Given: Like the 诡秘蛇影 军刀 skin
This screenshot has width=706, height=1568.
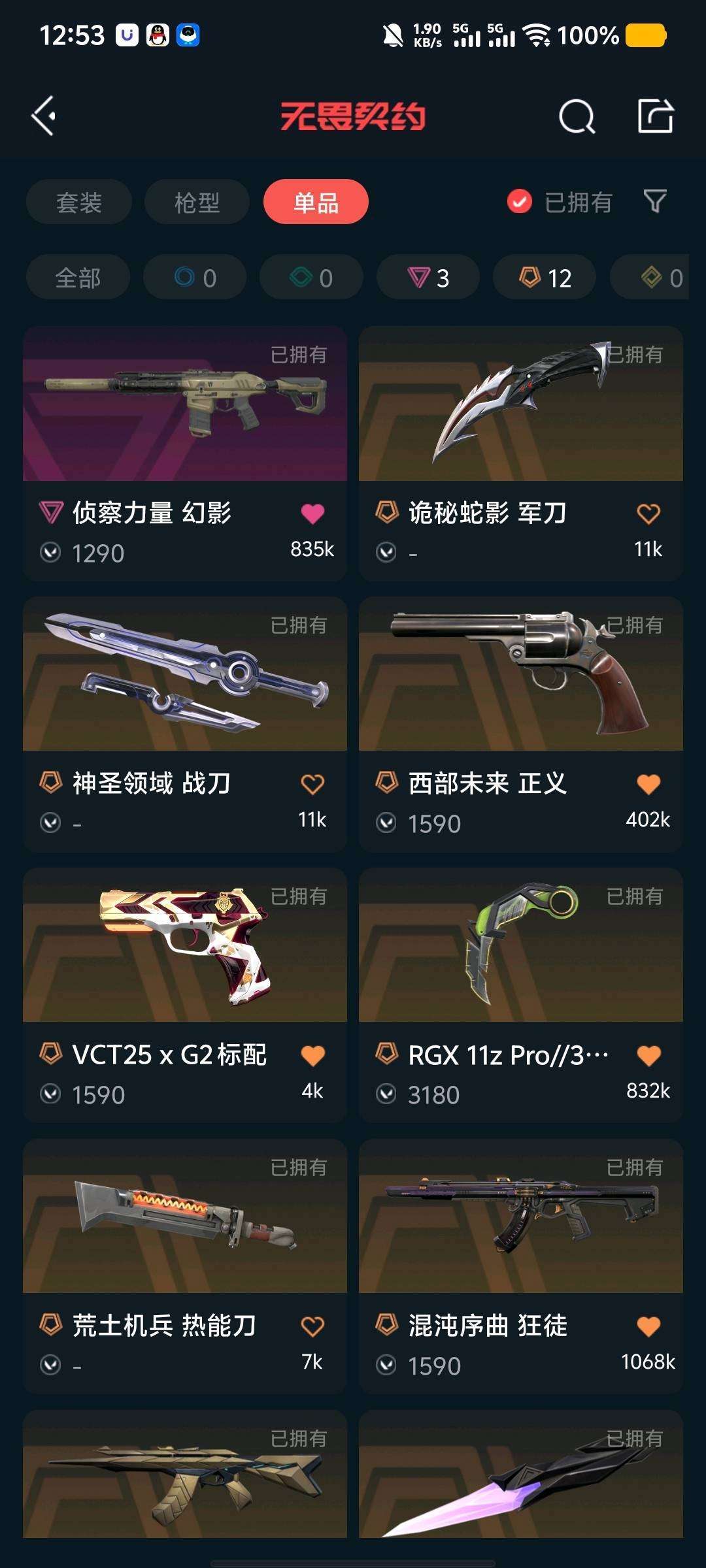Looking at the screenshot, I should click(x=648, y=514).
